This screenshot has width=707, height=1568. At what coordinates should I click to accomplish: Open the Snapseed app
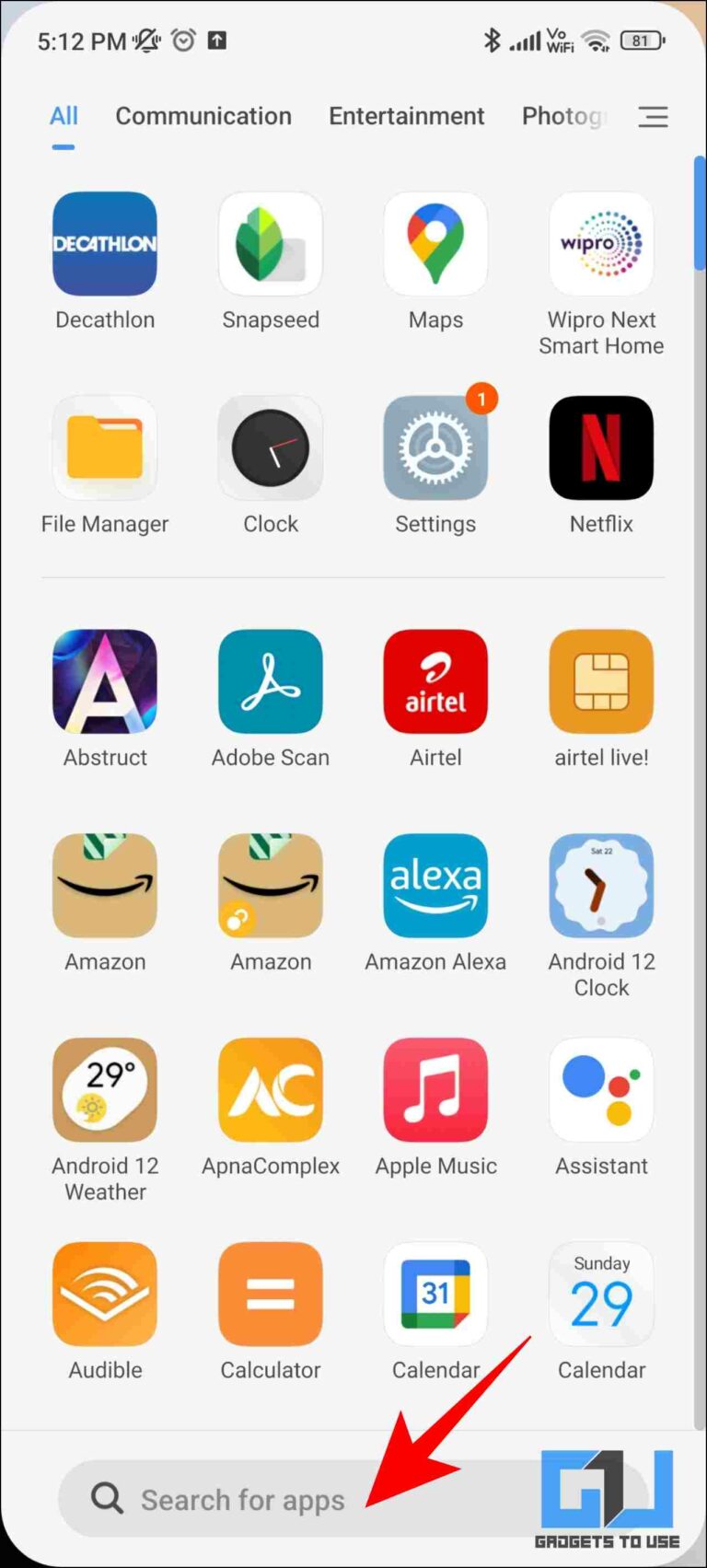pyautogui.click(x=270, y=243)
